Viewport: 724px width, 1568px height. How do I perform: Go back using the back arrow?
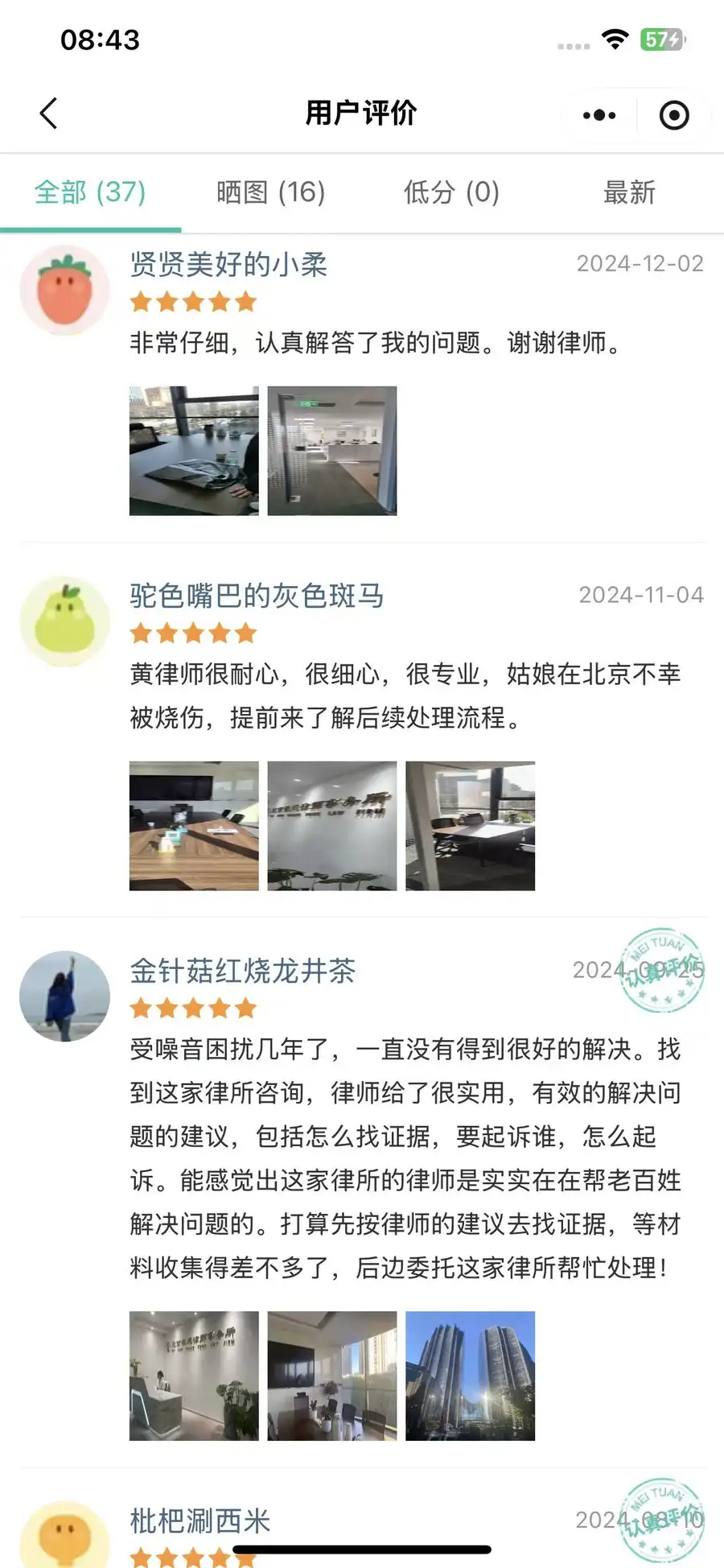48,113
